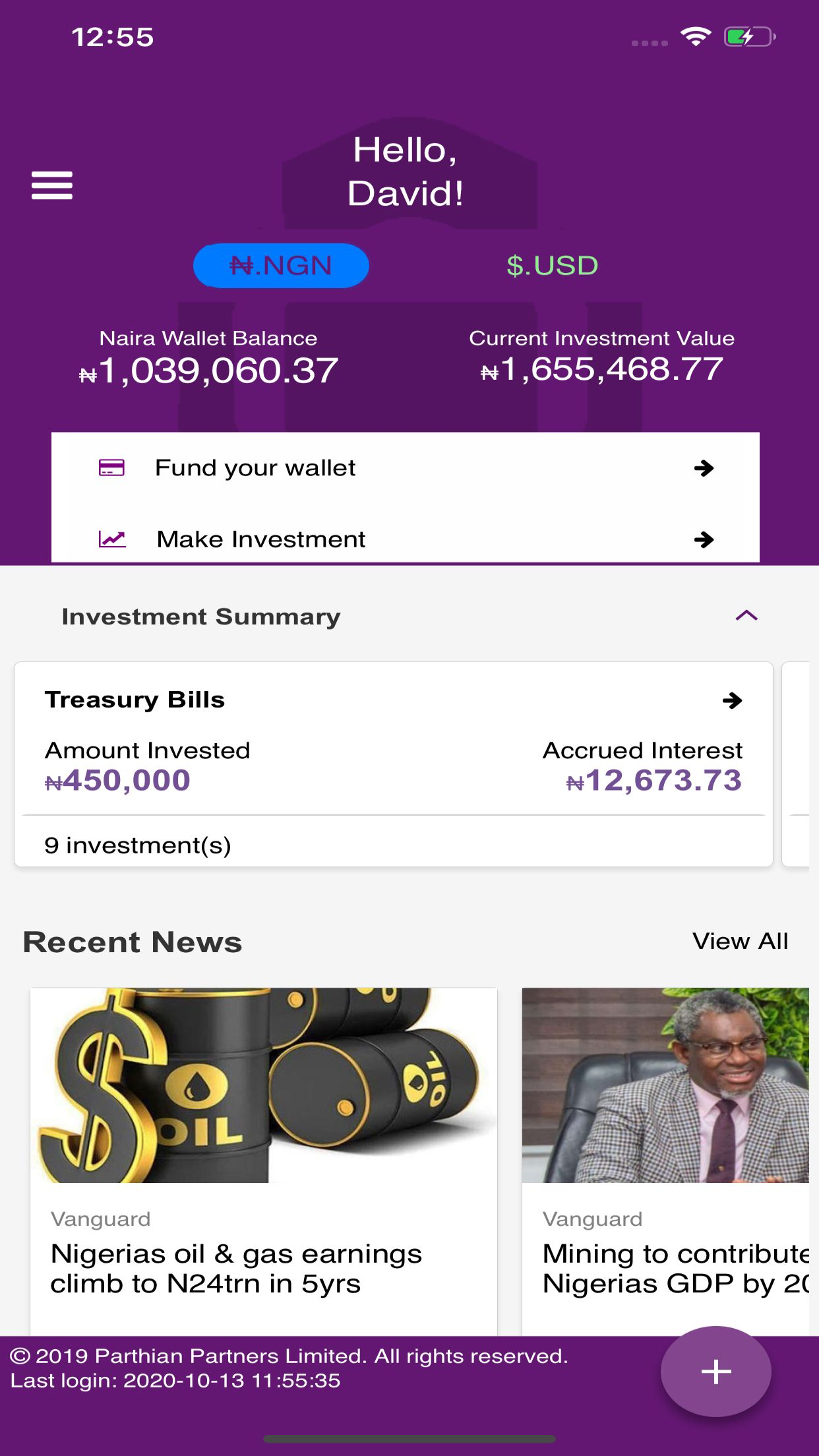Open the Vanguard news source label
This screenshot has width=819, height=1456.
100,1219
